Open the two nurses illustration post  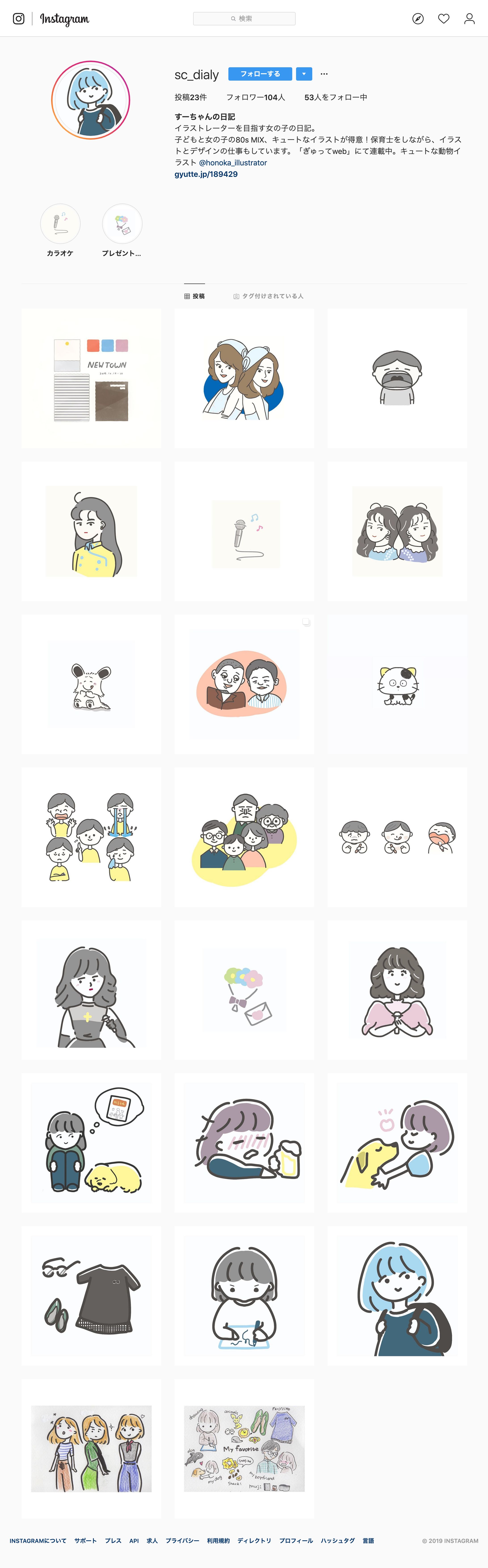point(244,378)
